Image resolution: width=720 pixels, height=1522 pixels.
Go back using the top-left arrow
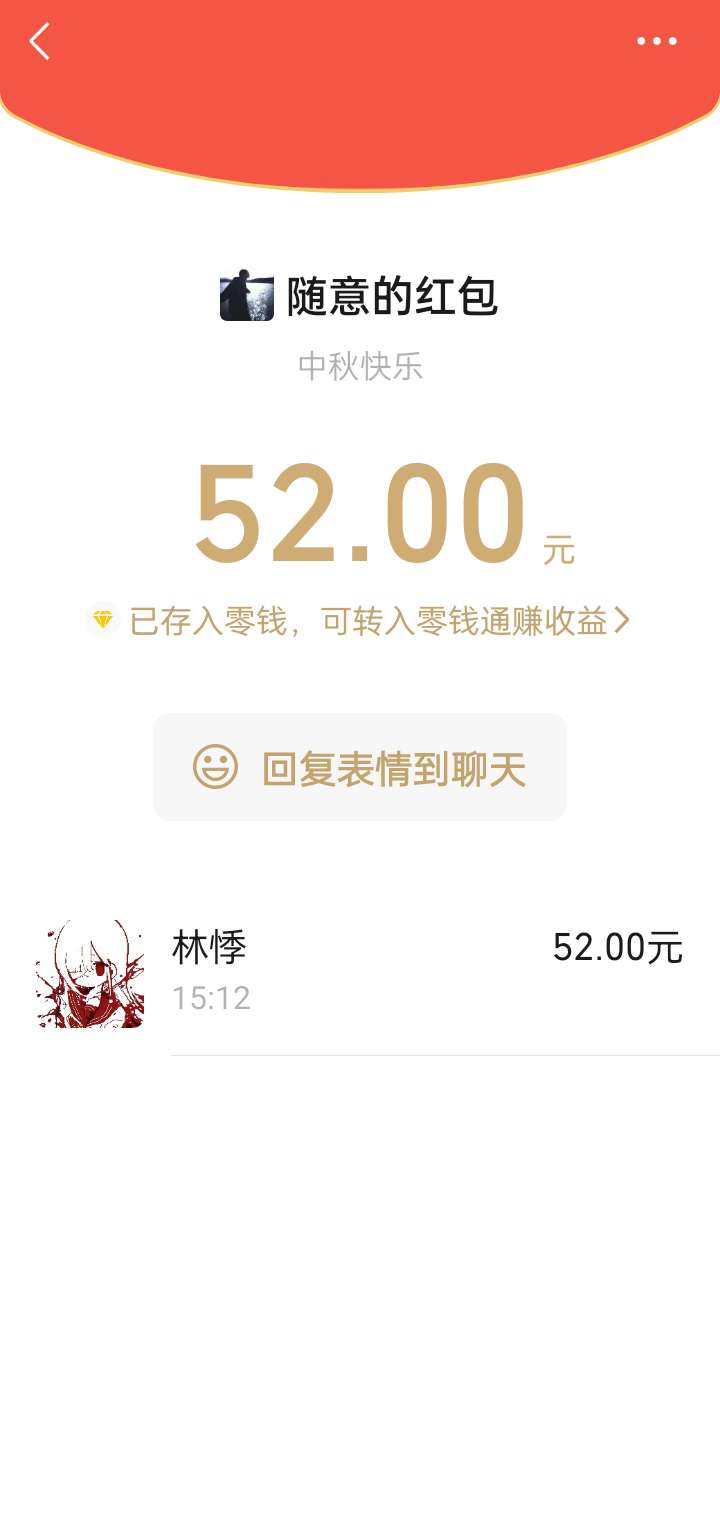(40, 42)
